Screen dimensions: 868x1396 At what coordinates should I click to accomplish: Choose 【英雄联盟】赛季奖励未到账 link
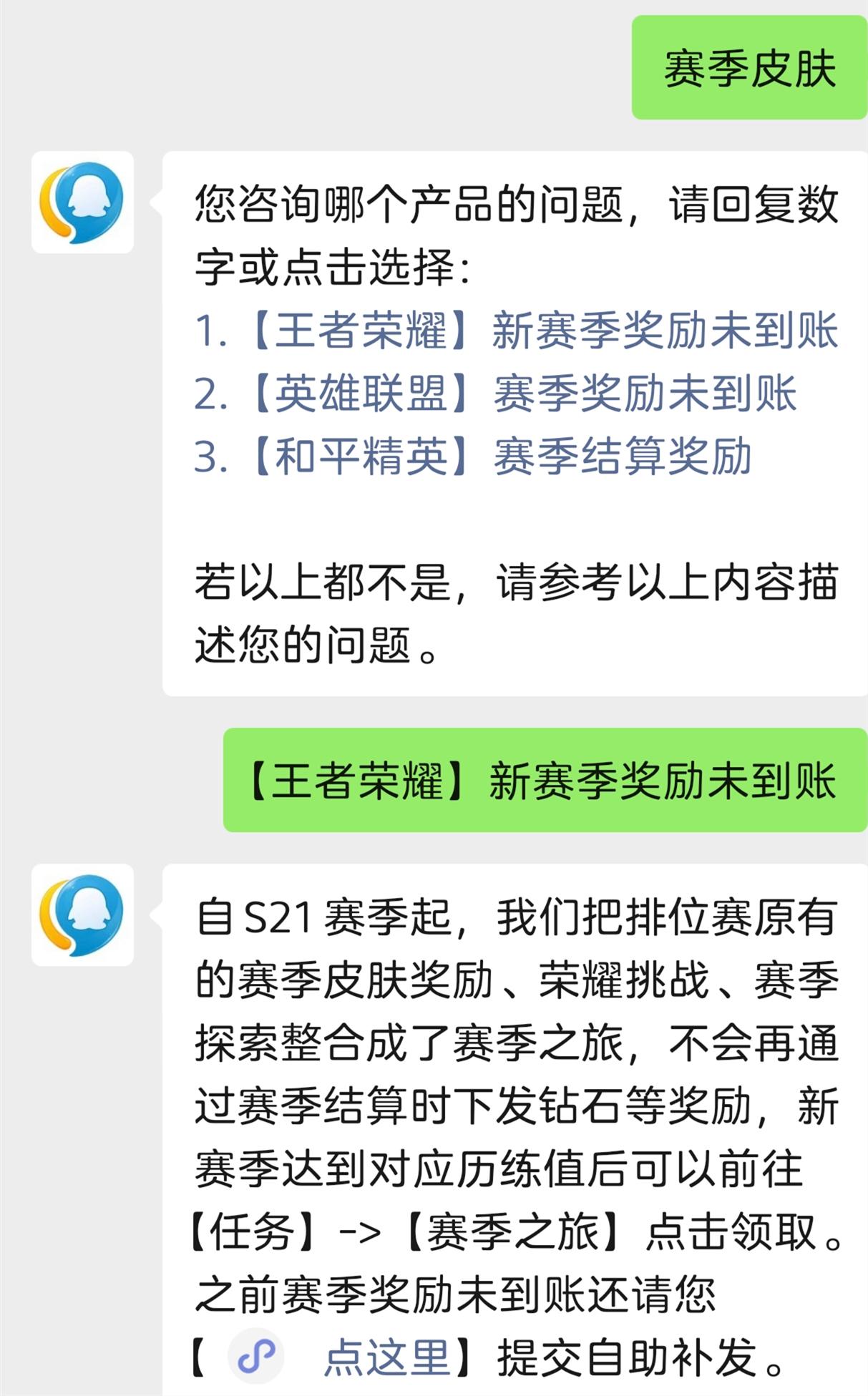coord(495,394)
